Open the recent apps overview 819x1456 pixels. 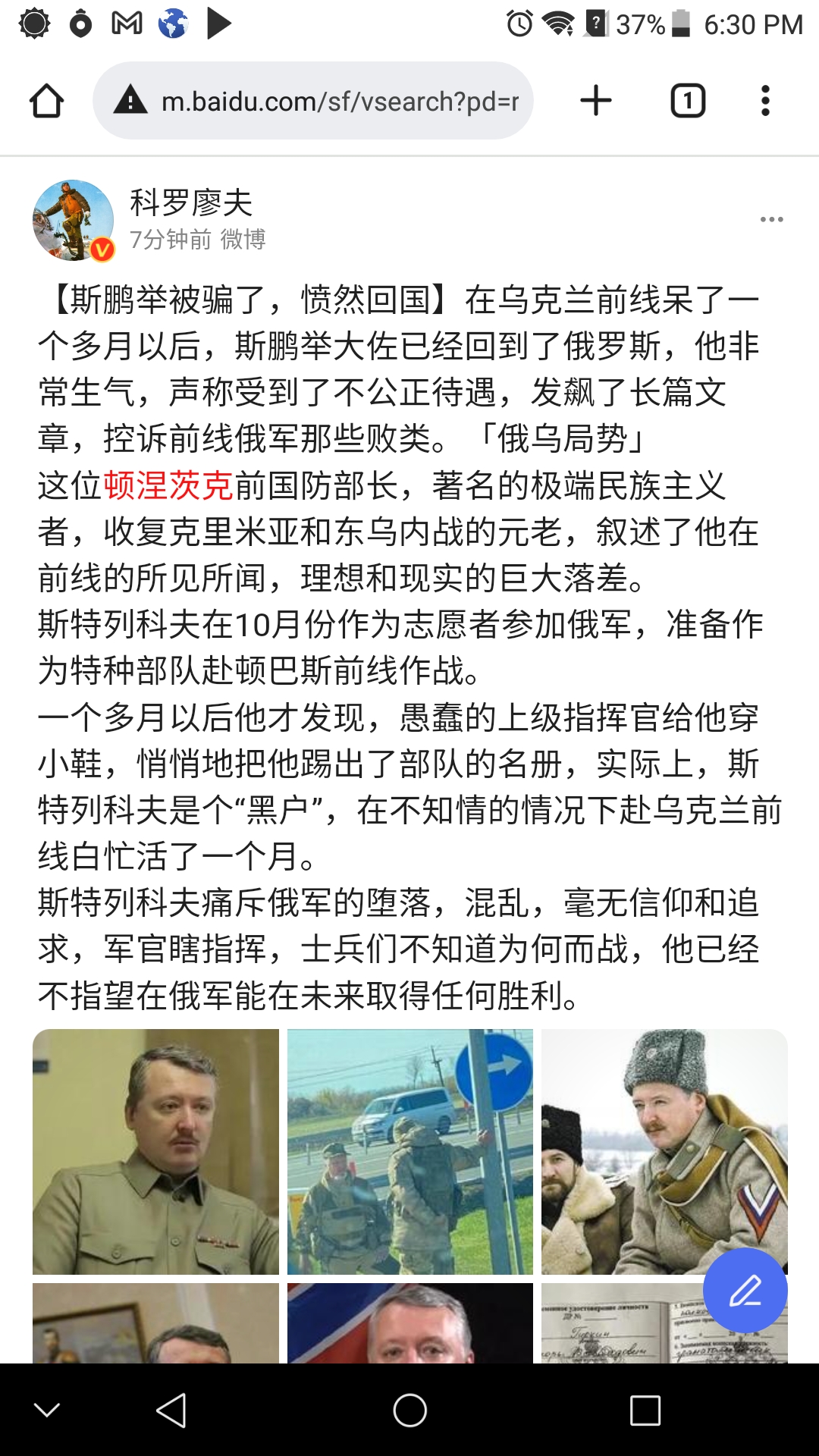(x=645, y=1410)
